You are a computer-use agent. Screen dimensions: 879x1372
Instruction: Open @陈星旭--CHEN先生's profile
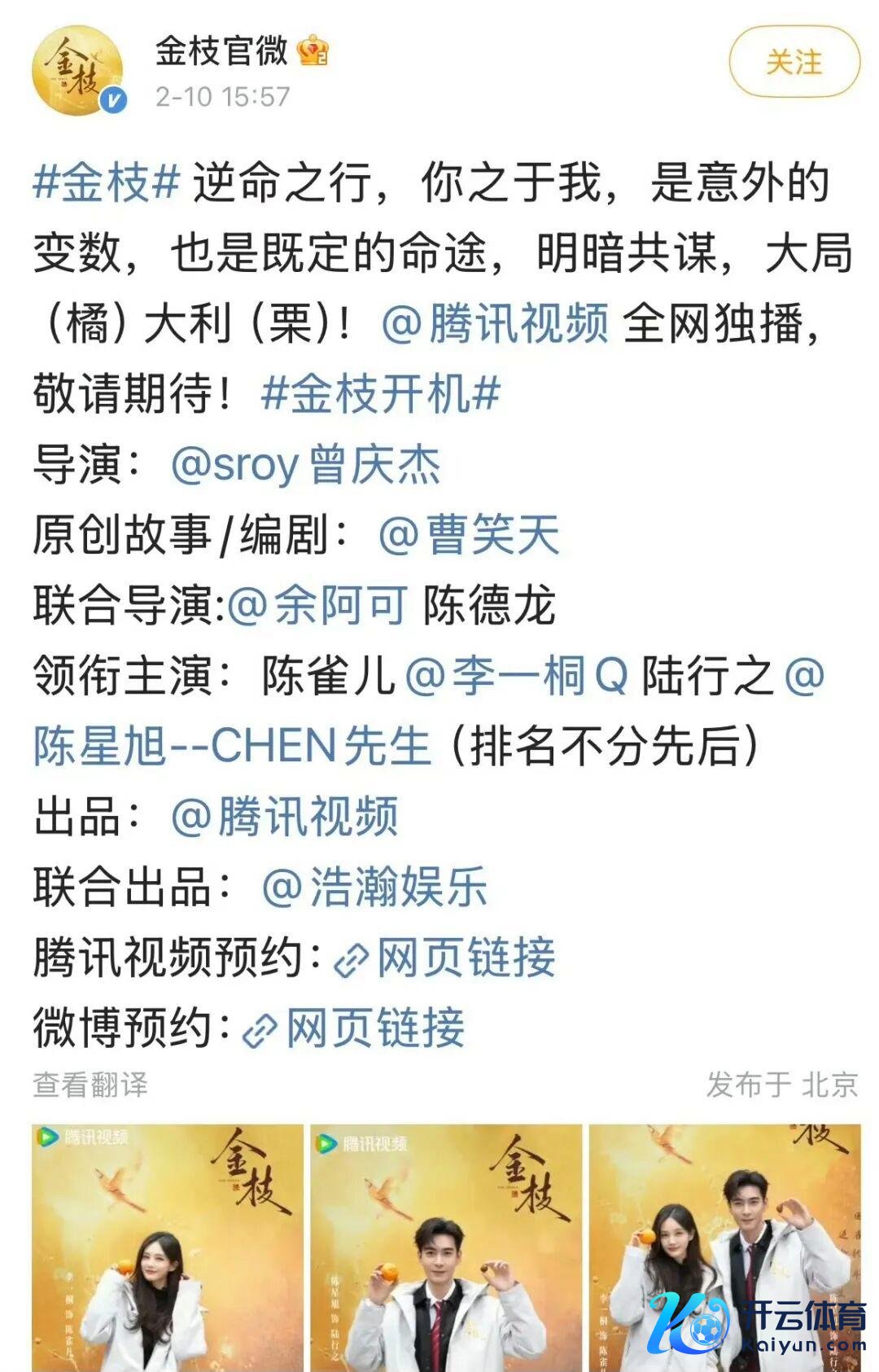232,747
